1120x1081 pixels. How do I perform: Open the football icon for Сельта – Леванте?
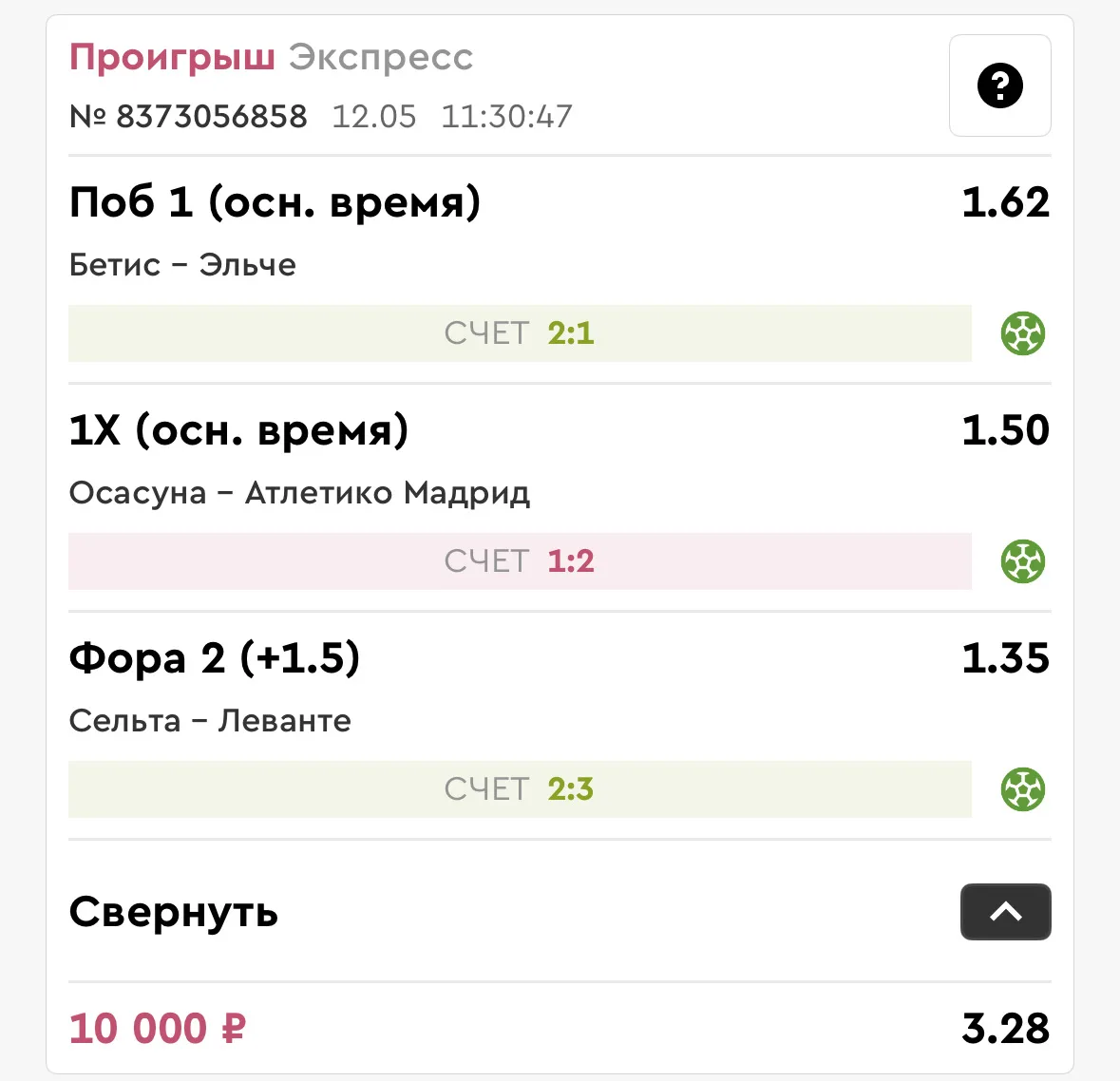[1022, 788]
